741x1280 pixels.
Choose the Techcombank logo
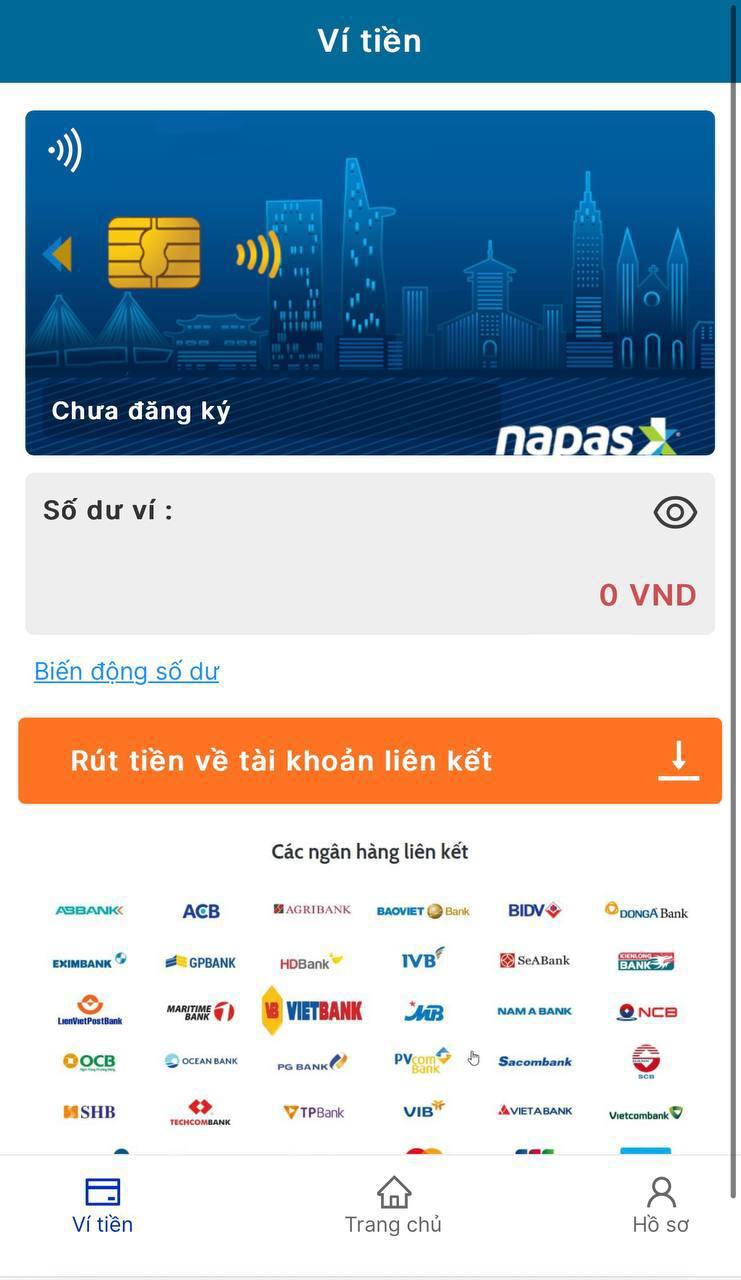[x=199, y=1111]
